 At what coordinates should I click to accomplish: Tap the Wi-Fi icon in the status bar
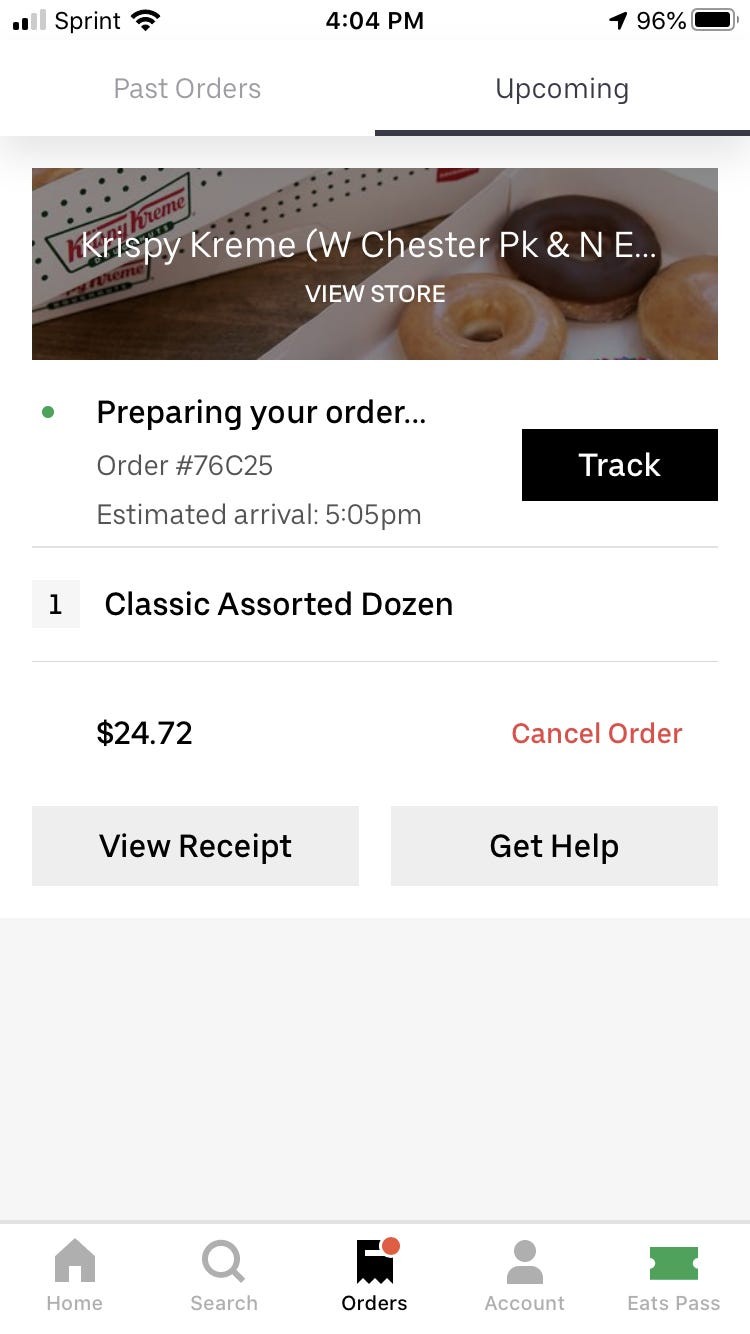click(x=146, y=18)
